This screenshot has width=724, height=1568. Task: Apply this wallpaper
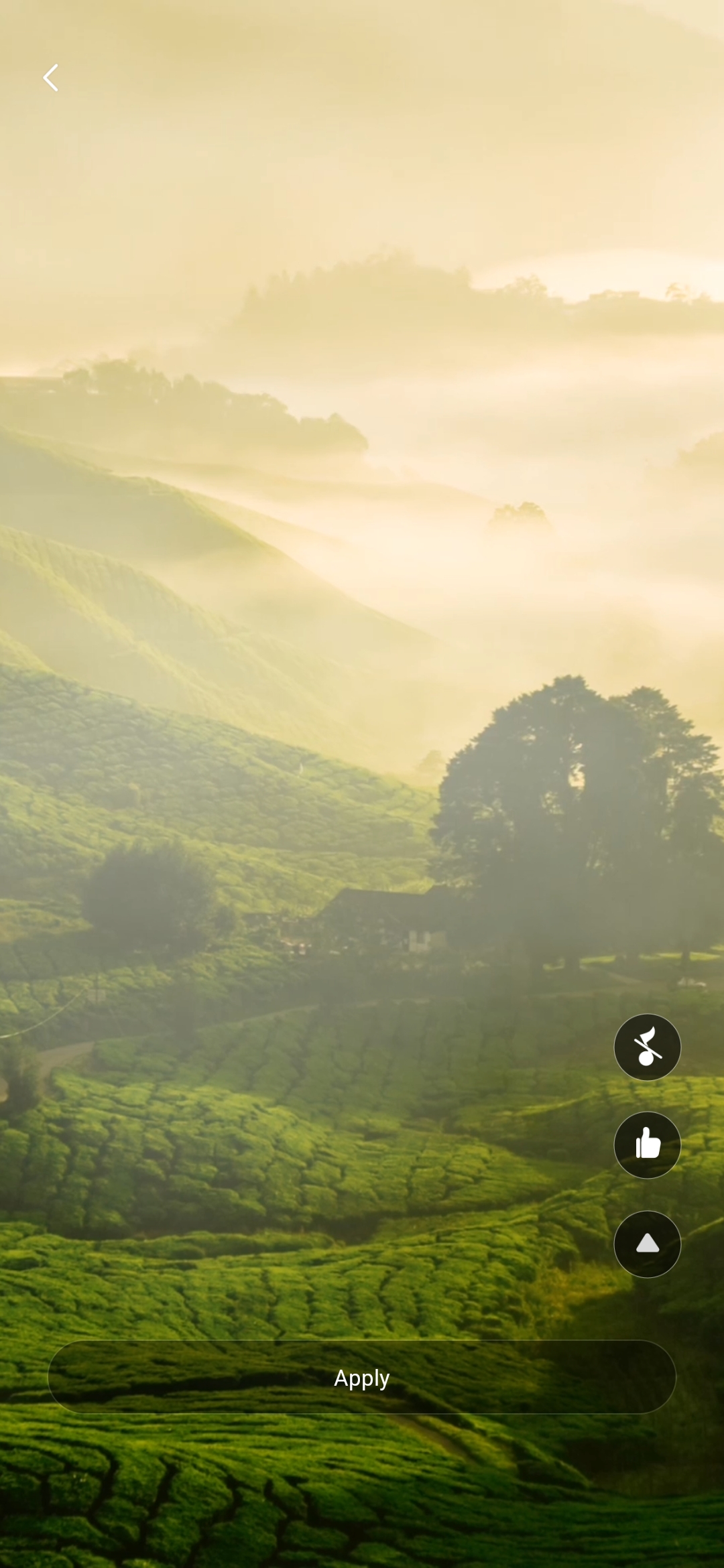362,1378
